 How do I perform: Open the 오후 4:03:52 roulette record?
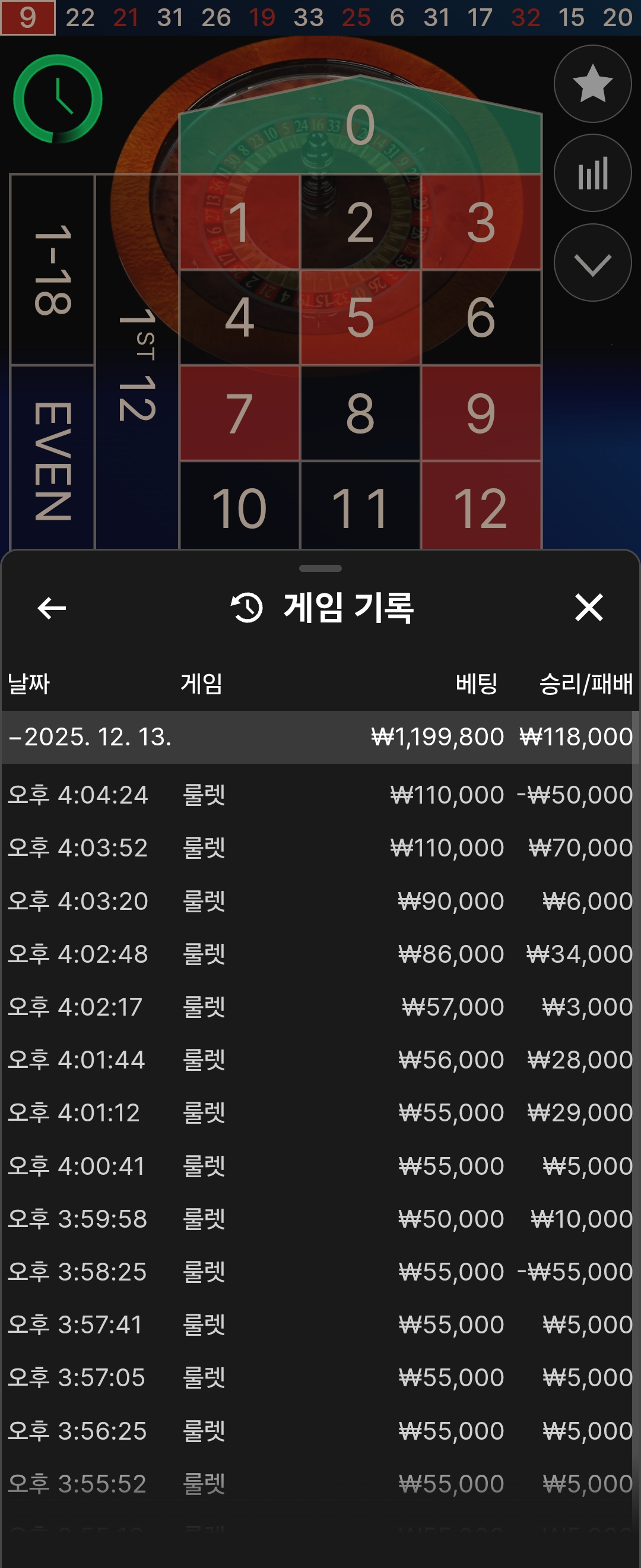[320, 848]
